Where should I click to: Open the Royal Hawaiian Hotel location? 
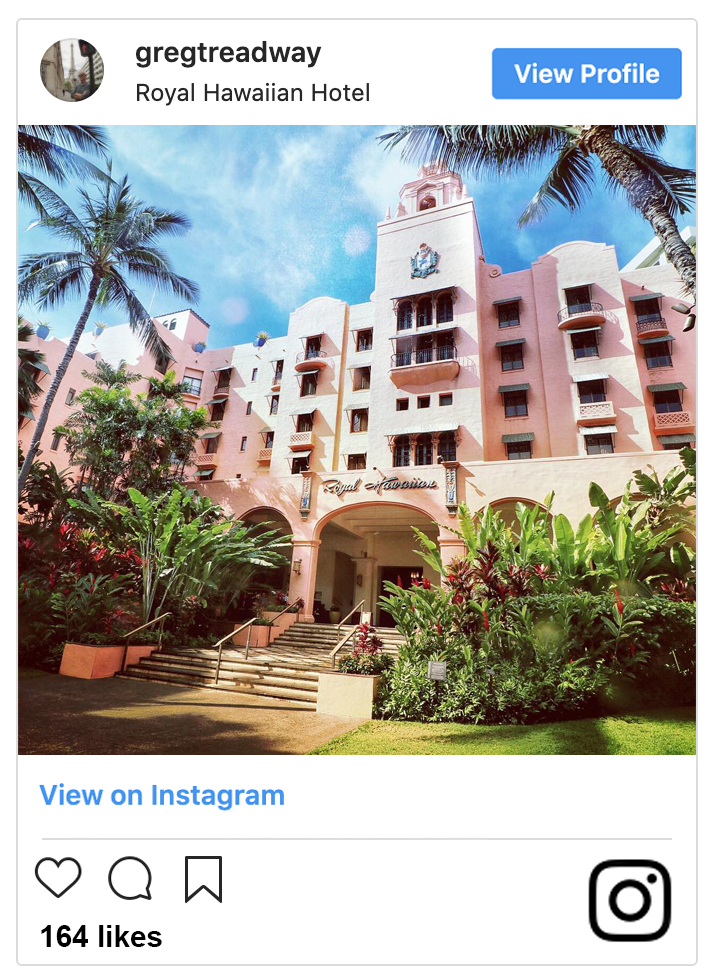(x=252, y=93)
